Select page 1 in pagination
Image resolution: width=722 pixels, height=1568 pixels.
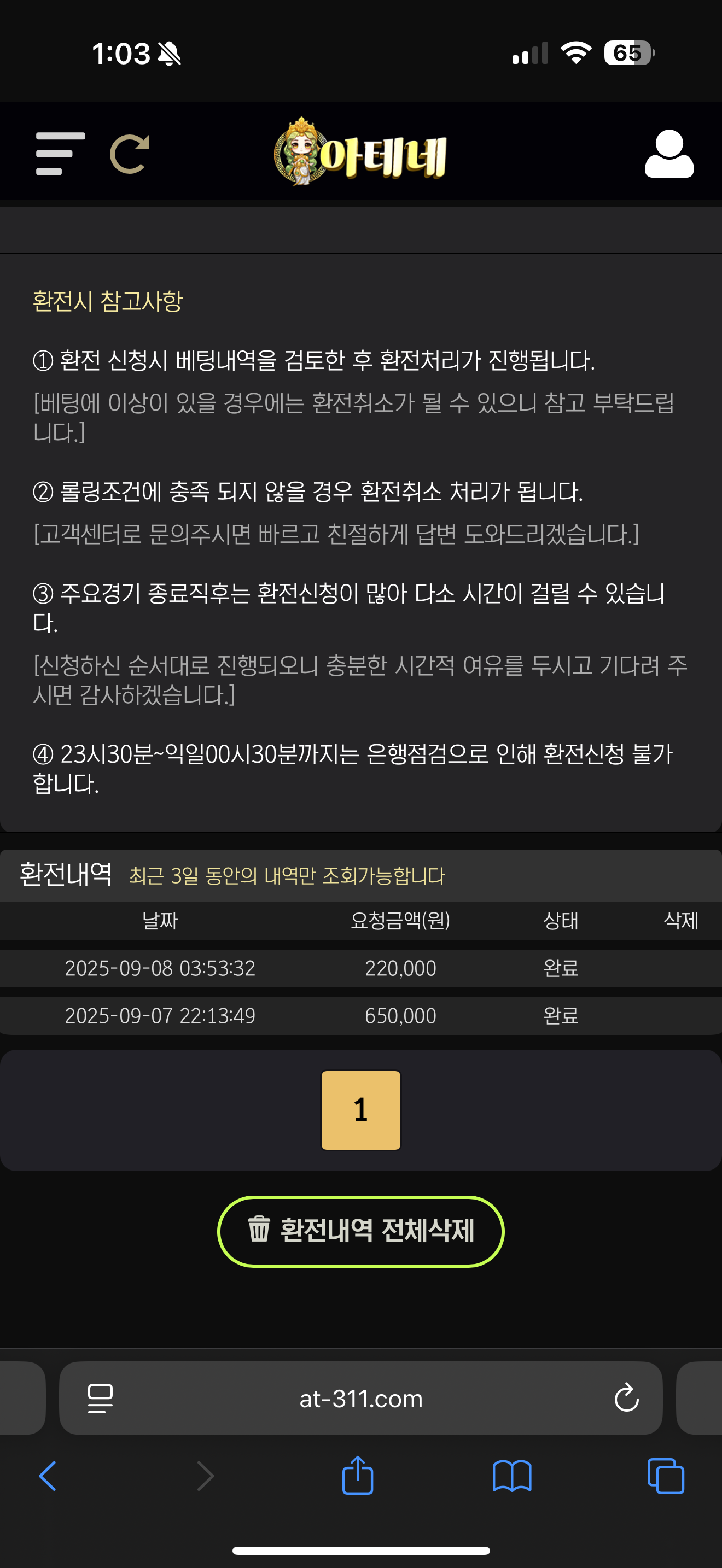[360, 1110]
